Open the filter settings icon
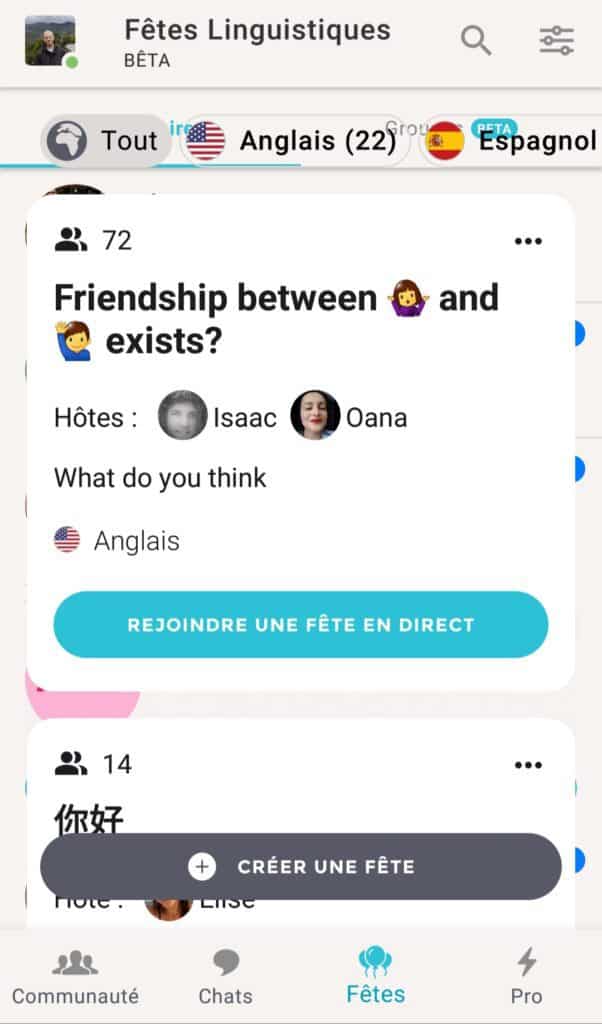 point(556,41)
